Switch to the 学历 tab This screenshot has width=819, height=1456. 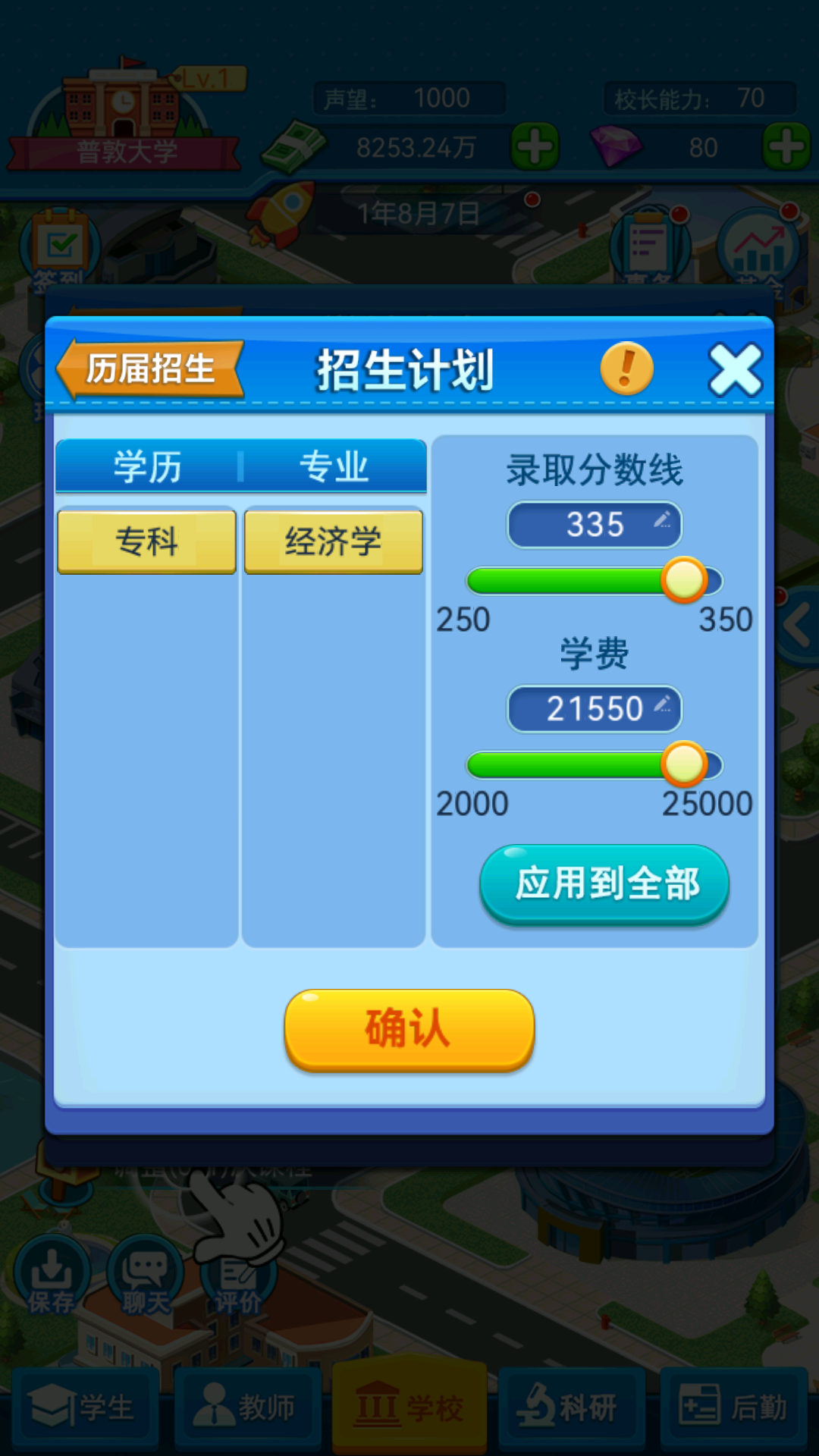tap(148, 466)
